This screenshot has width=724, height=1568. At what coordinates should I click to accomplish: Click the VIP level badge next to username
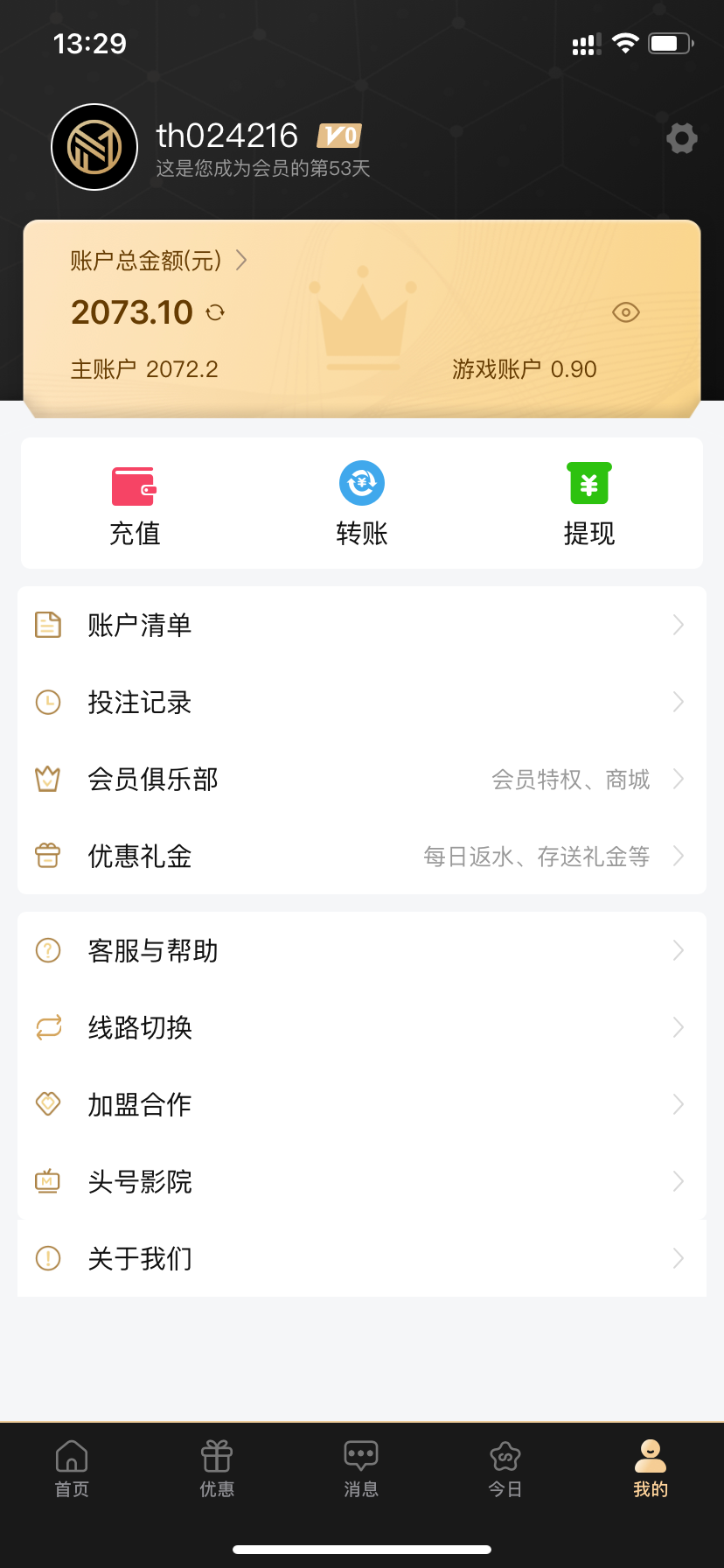[x=339, y=136]
